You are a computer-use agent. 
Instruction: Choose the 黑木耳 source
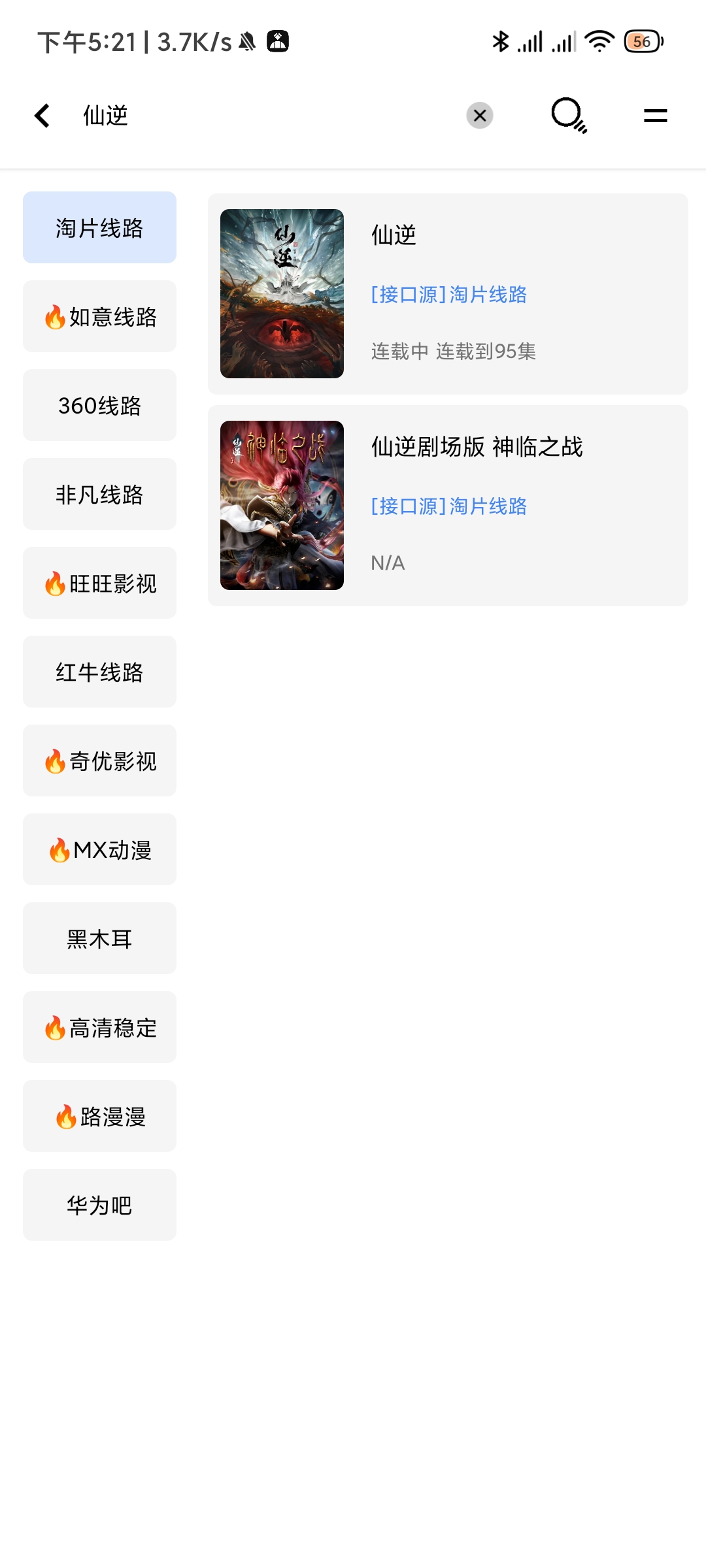coord(99,938)
